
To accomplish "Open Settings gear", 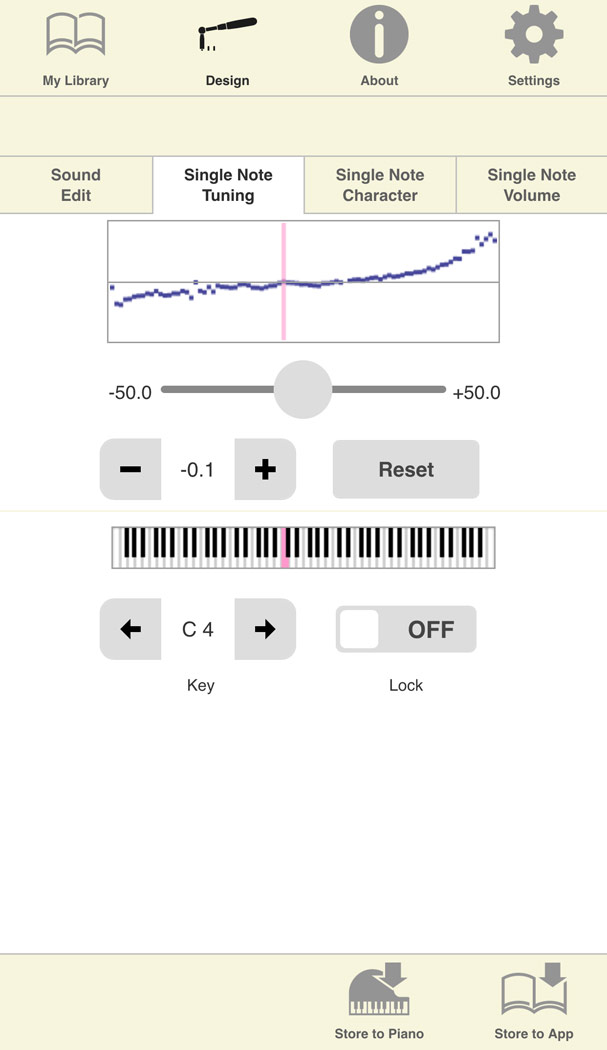I will click(x=533, y=49).
